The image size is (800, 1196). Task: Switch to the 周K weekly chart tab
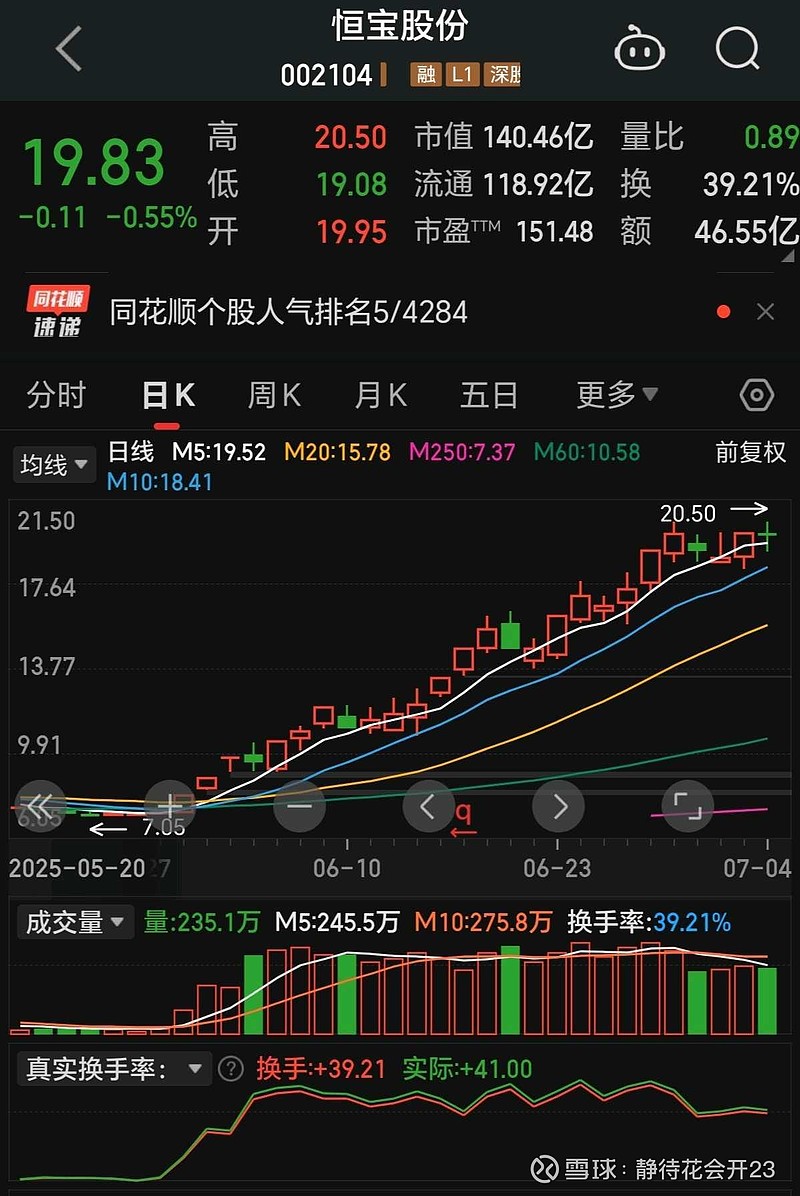[x=273, y=395]
